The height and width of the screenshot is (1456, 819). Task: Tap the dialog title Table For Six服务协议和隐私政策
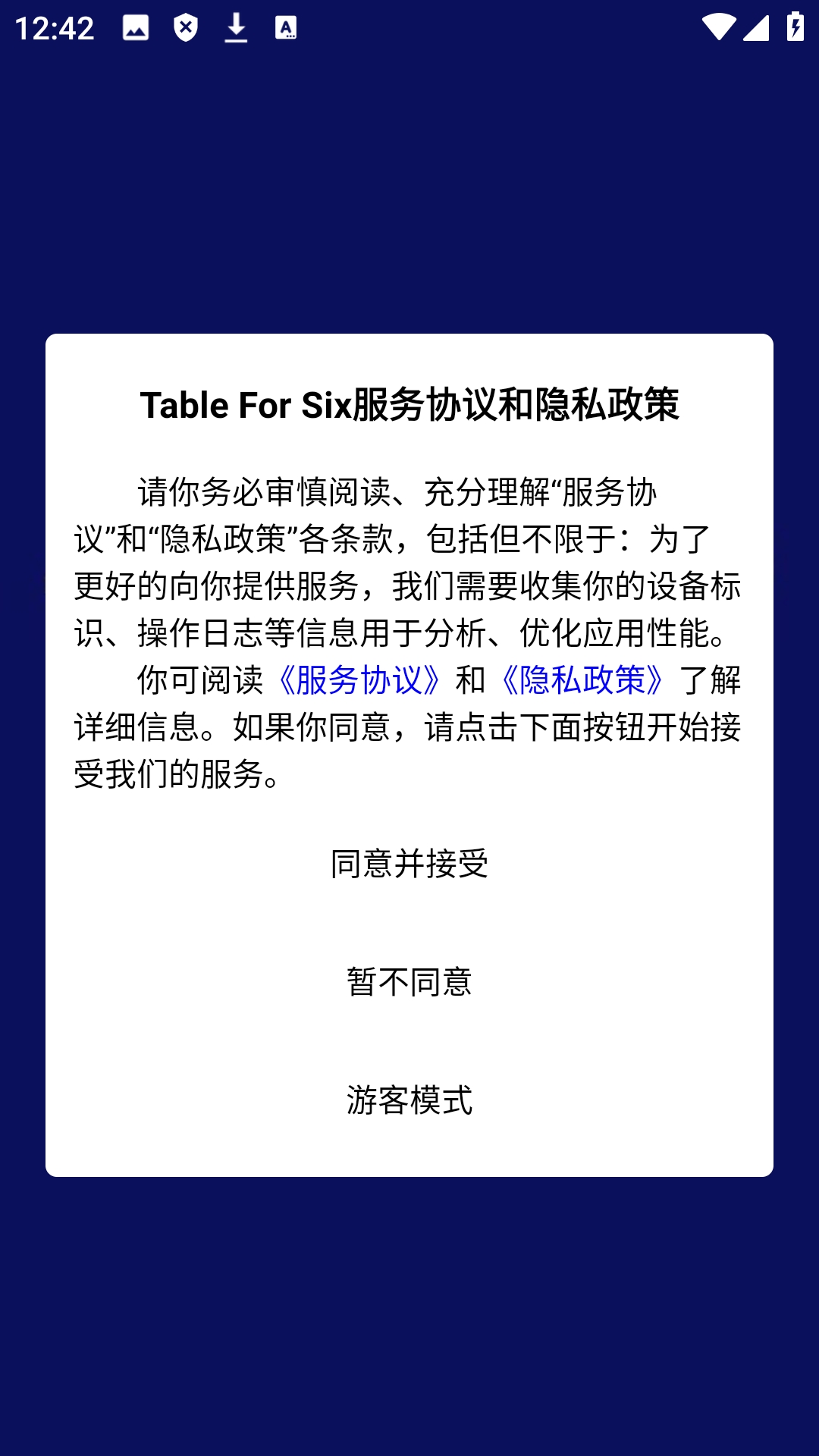(x=409, y=404)
